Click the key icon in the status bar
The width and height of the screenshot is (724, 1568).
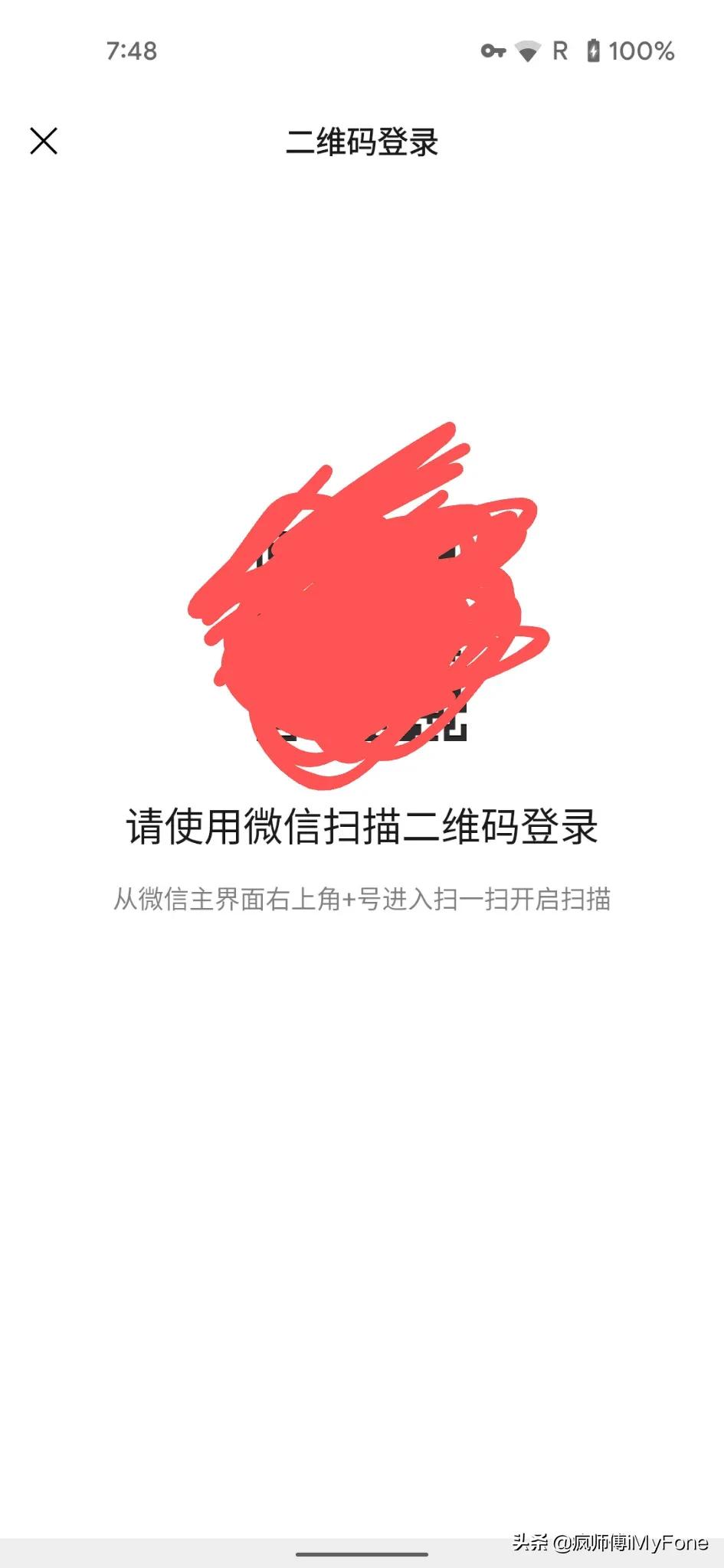tap(493, 51)
